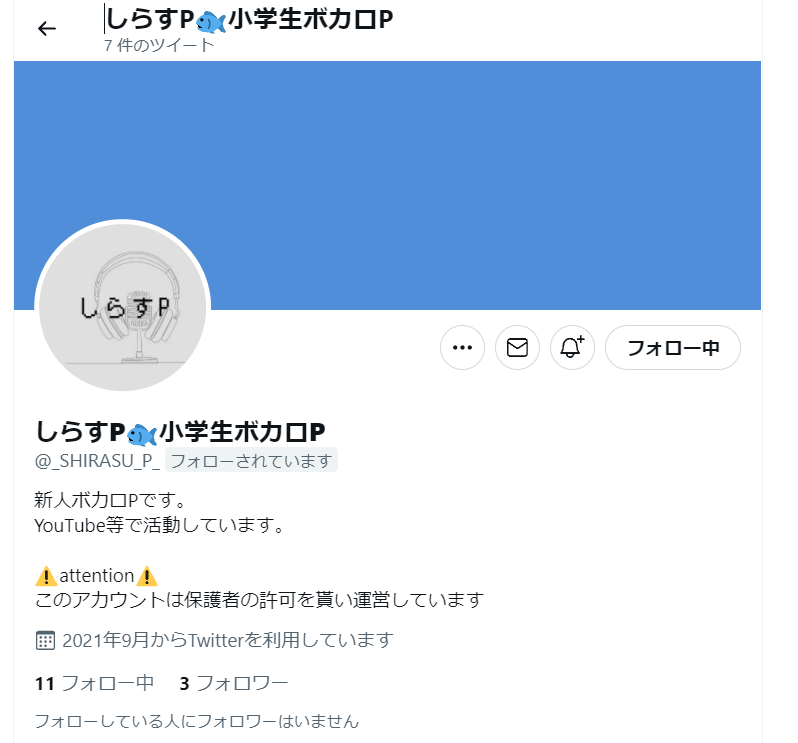
Task: Open the three-dot more options menu
Action: pyautogui.click(x=462, y=348)
